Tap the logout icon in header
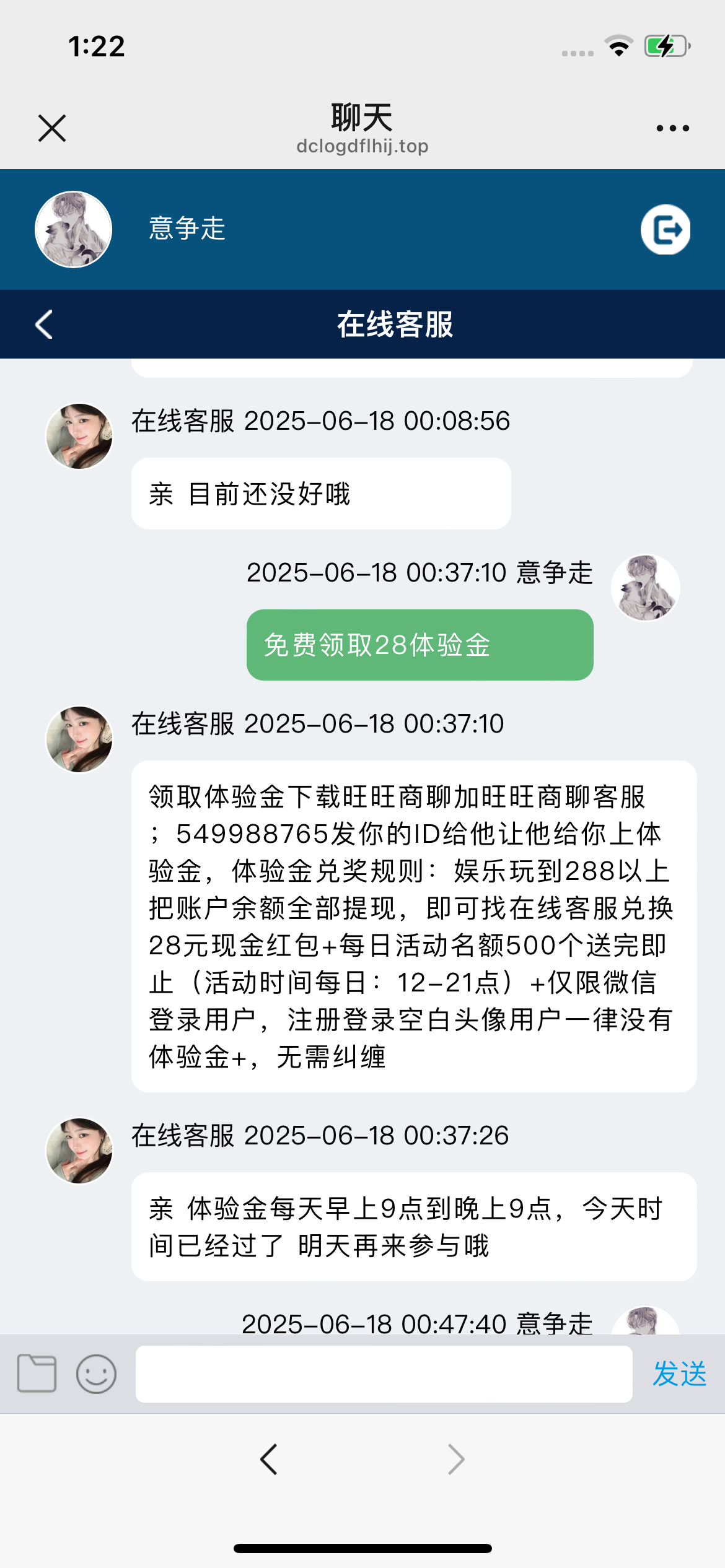 coord(666,230)
